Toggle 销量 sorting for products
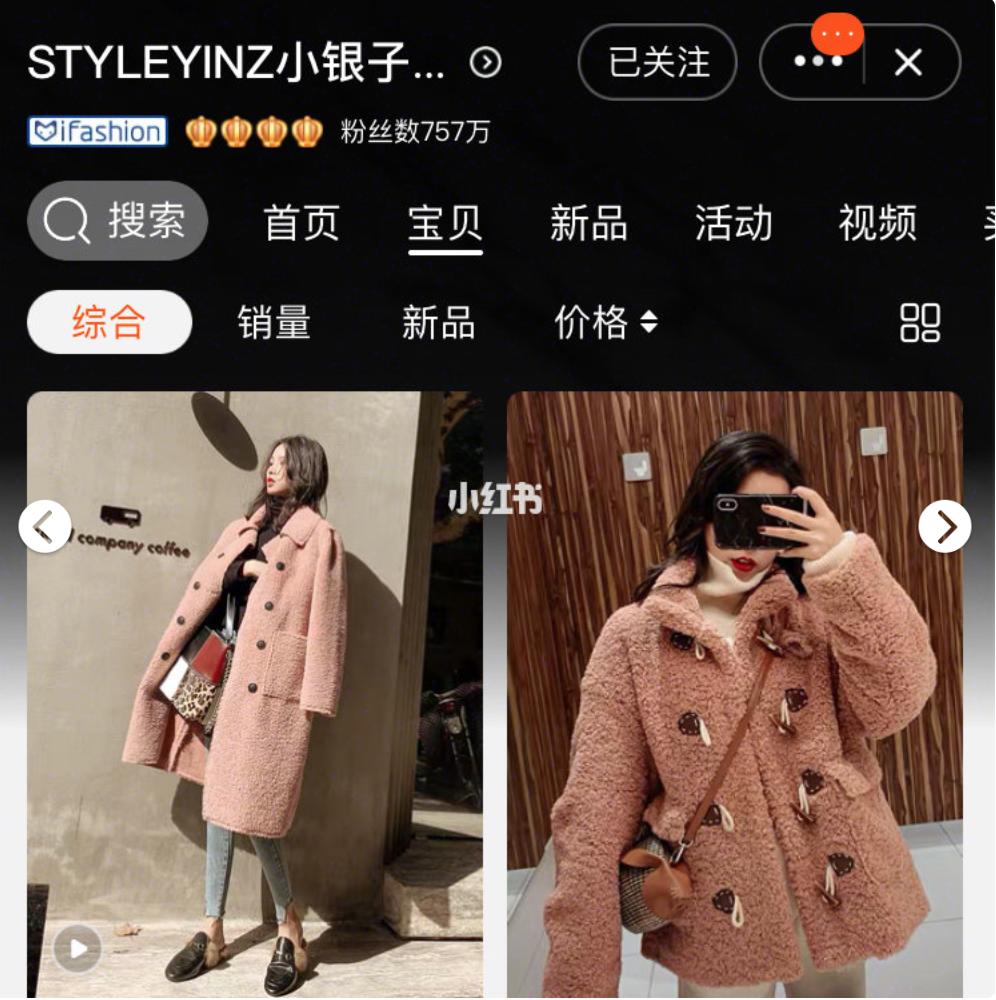This screenshot has height=1000, width=996. click(x=271, y=323)
